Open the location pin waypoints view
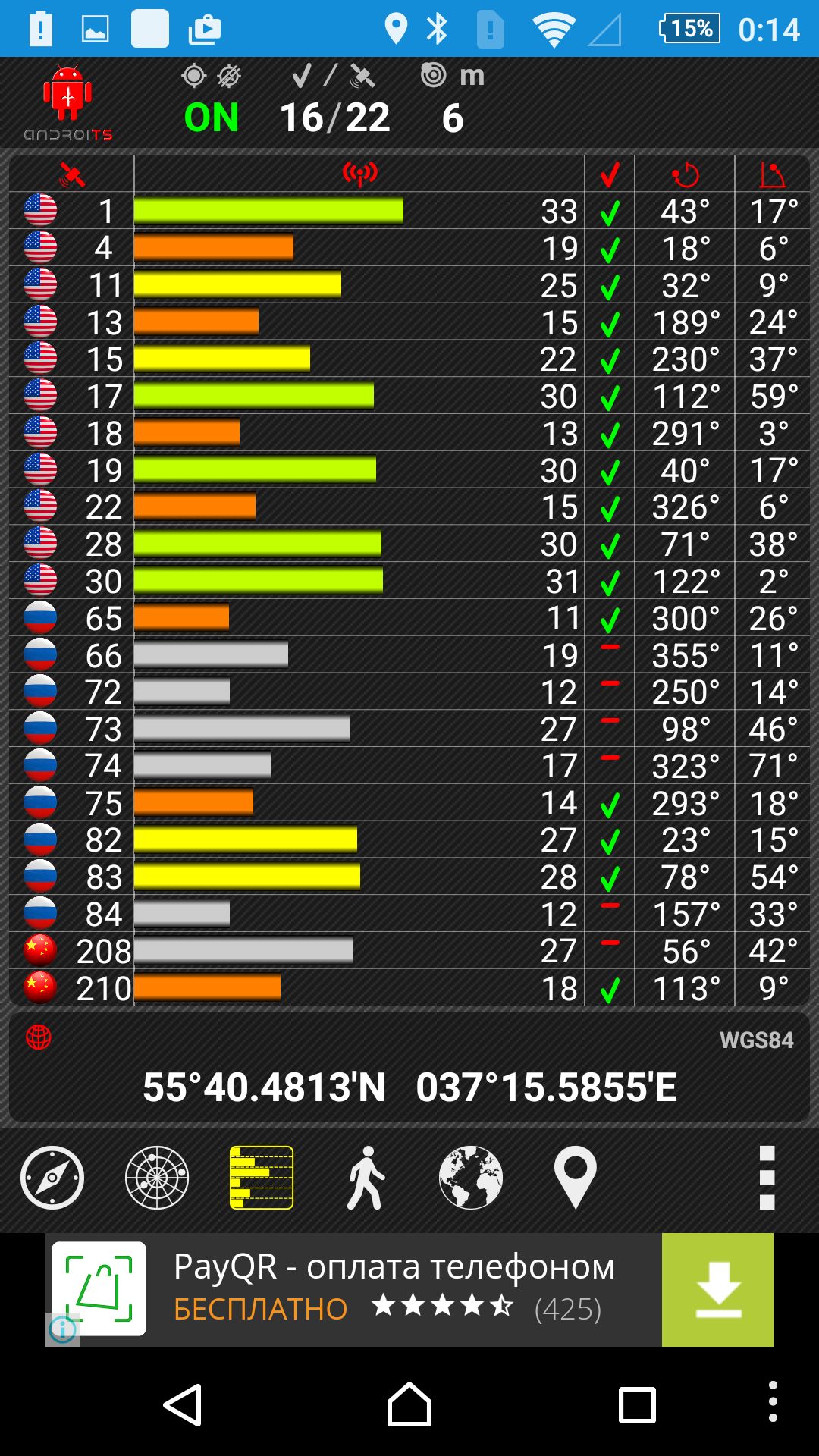This screenshot has width=819, height=1456. point(576,1177)
